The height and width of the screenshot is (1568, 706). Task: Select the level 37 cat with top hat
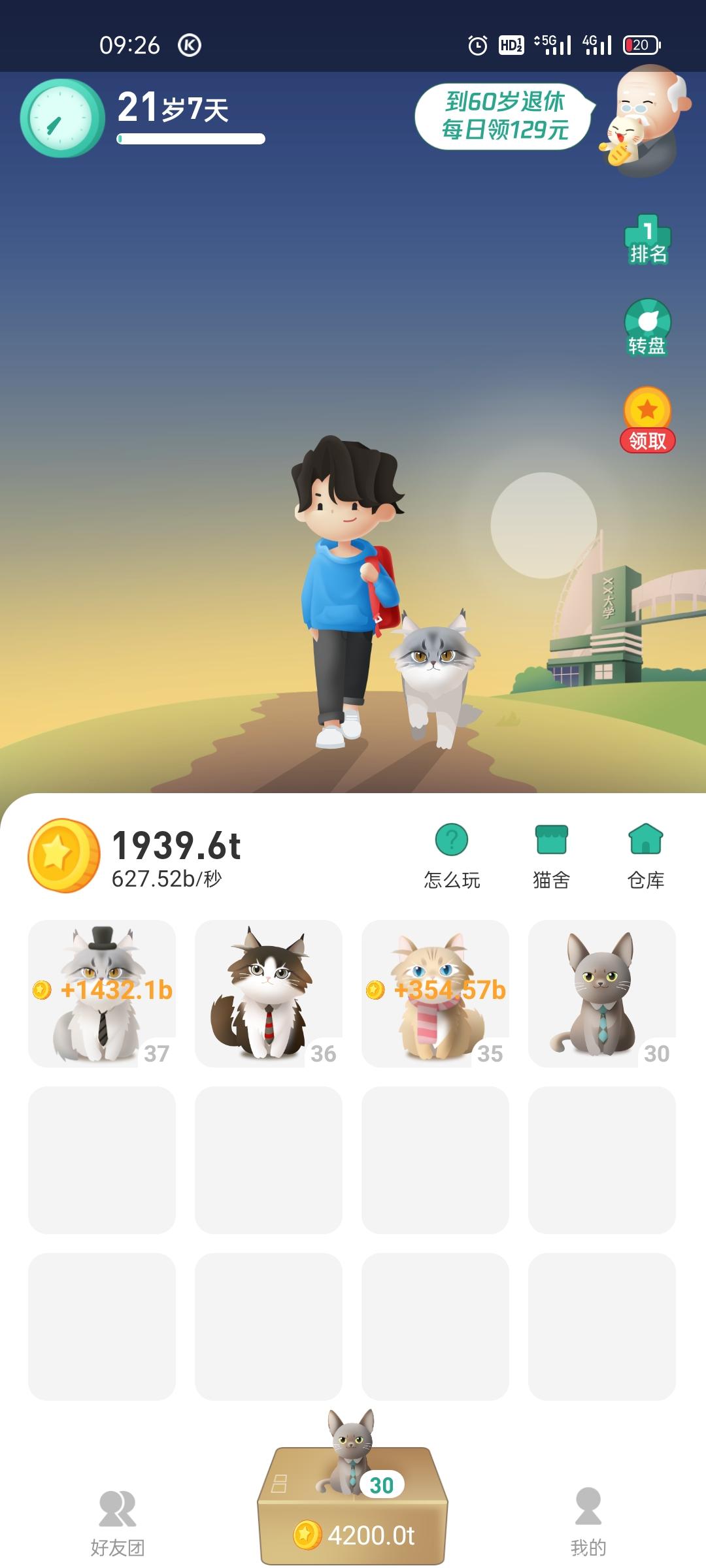click(102, 993)
